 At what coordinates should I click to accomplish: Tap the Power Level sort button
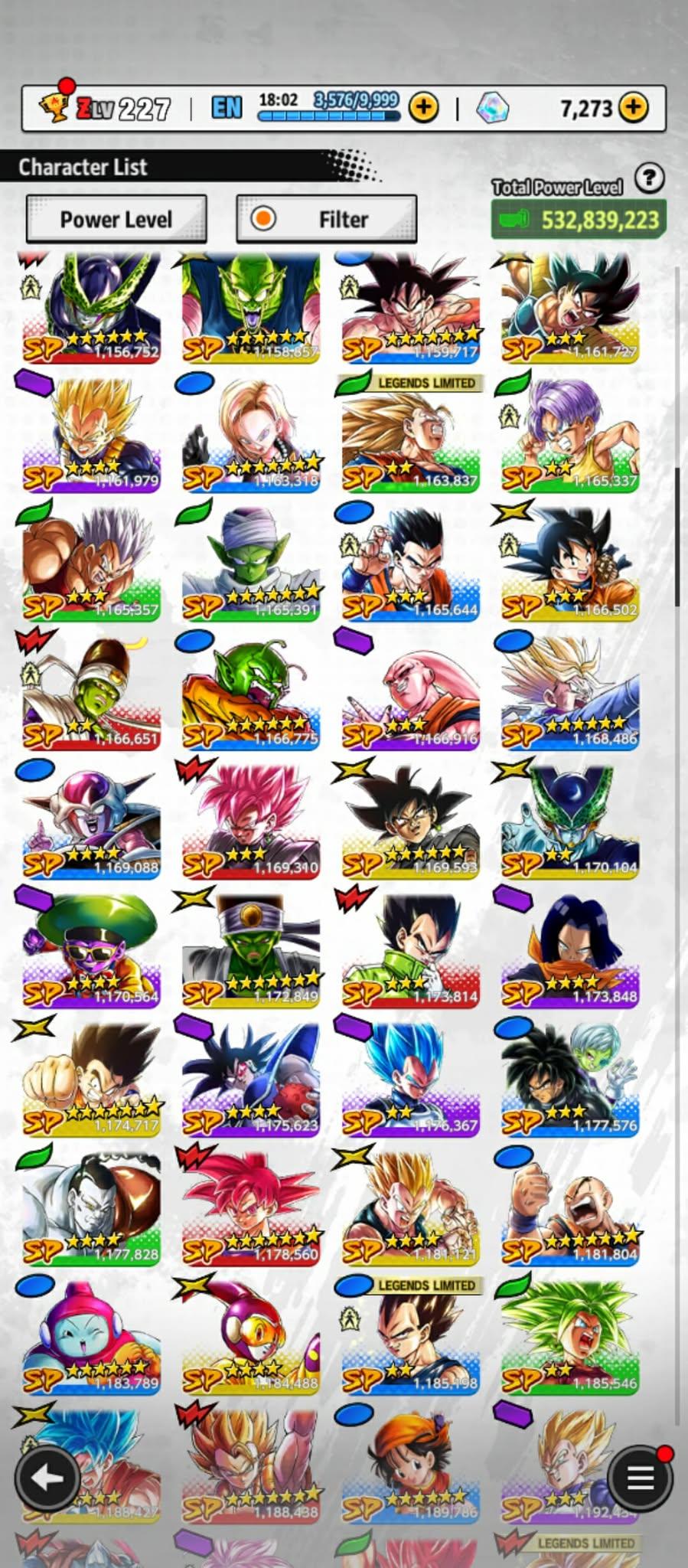tap(116, 220)
